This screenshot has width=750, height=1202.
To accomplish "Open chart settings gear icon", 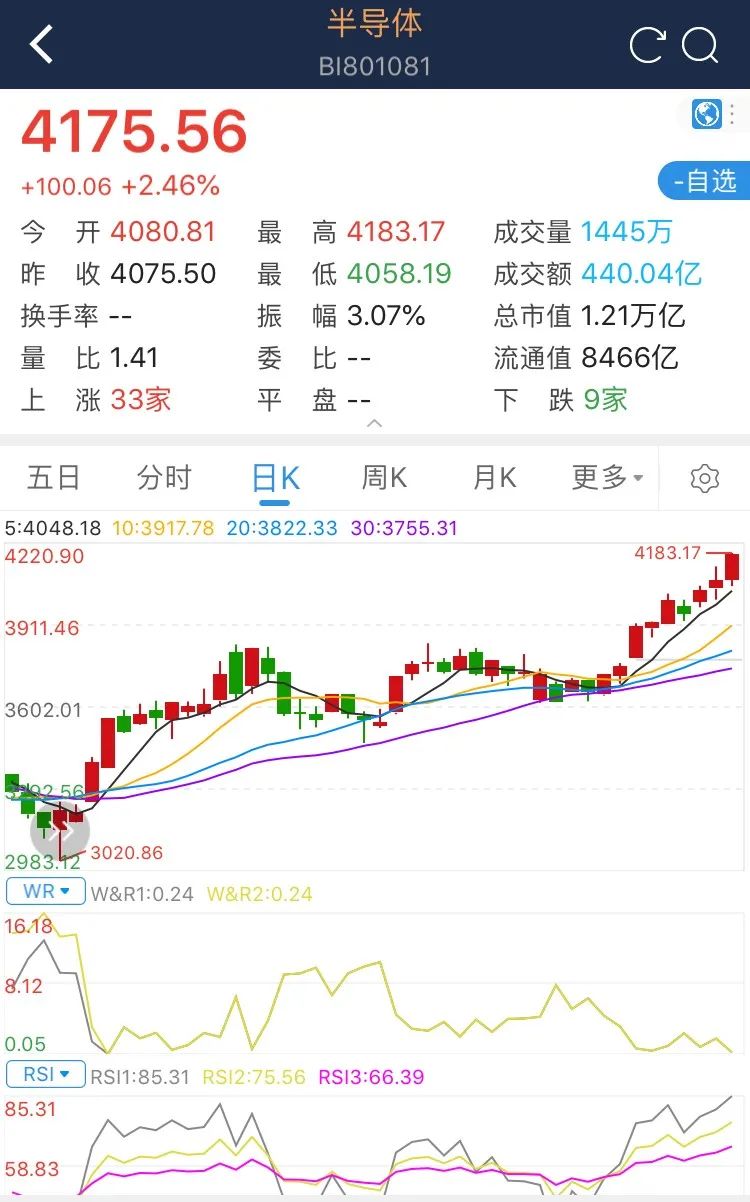I will click(x=705, y=479).
